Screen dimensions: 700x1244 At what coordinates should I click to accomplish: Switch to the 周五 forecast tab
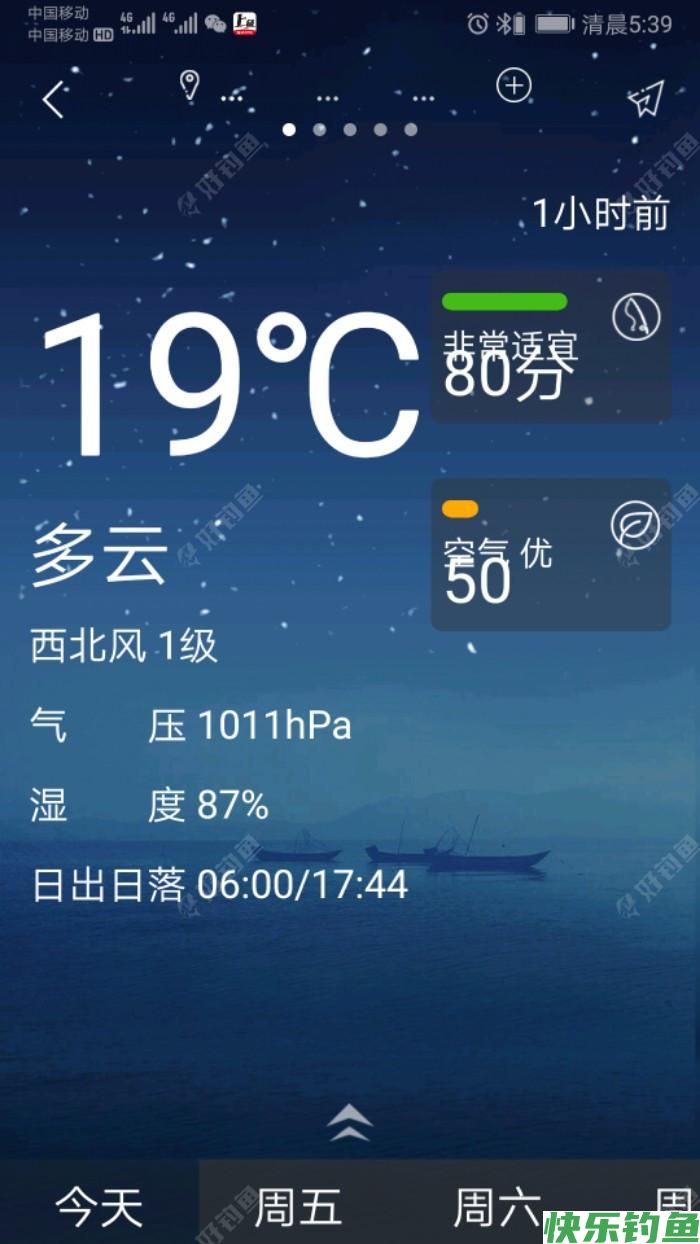pyautogui.click(x=298, y=1207)
